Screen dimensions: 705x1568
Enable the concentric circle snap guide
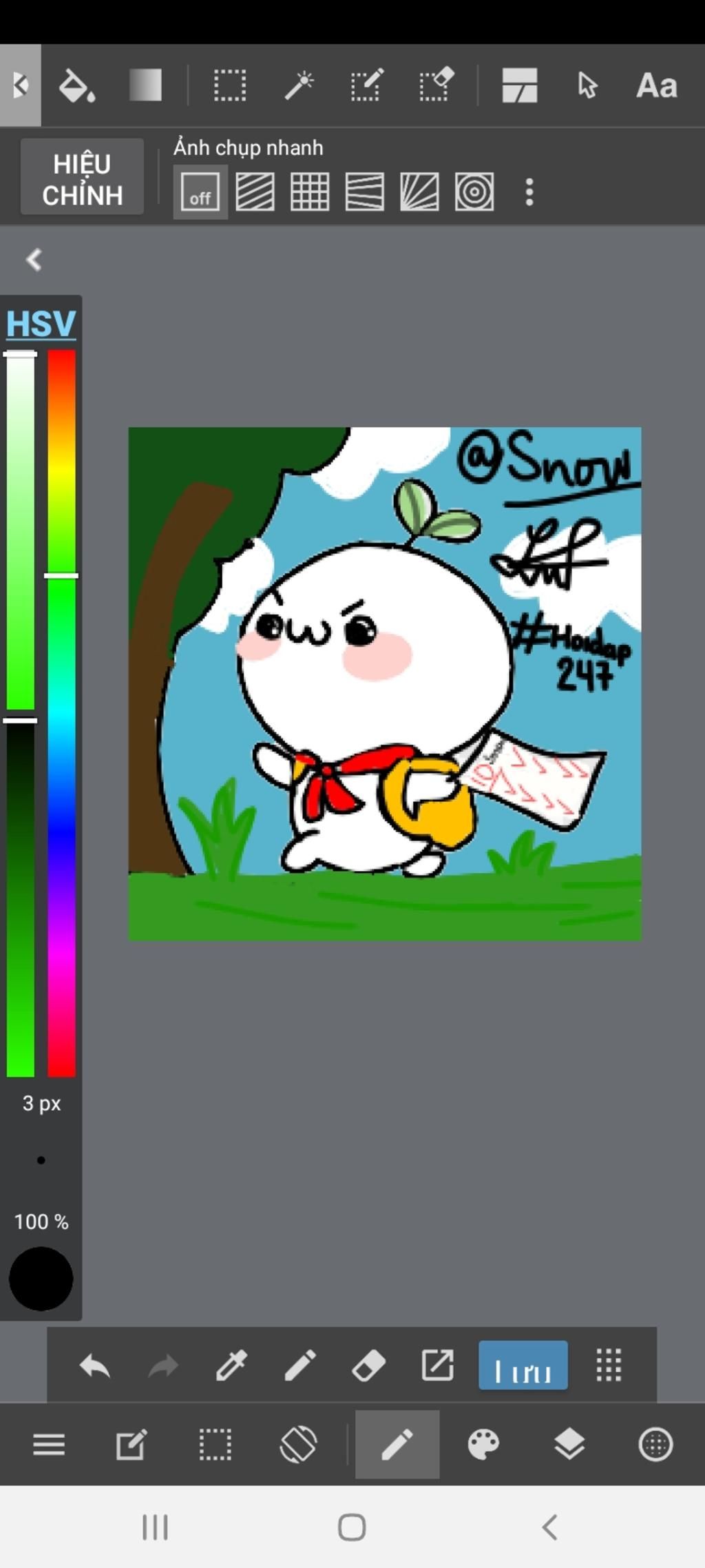tap(474, 192)
